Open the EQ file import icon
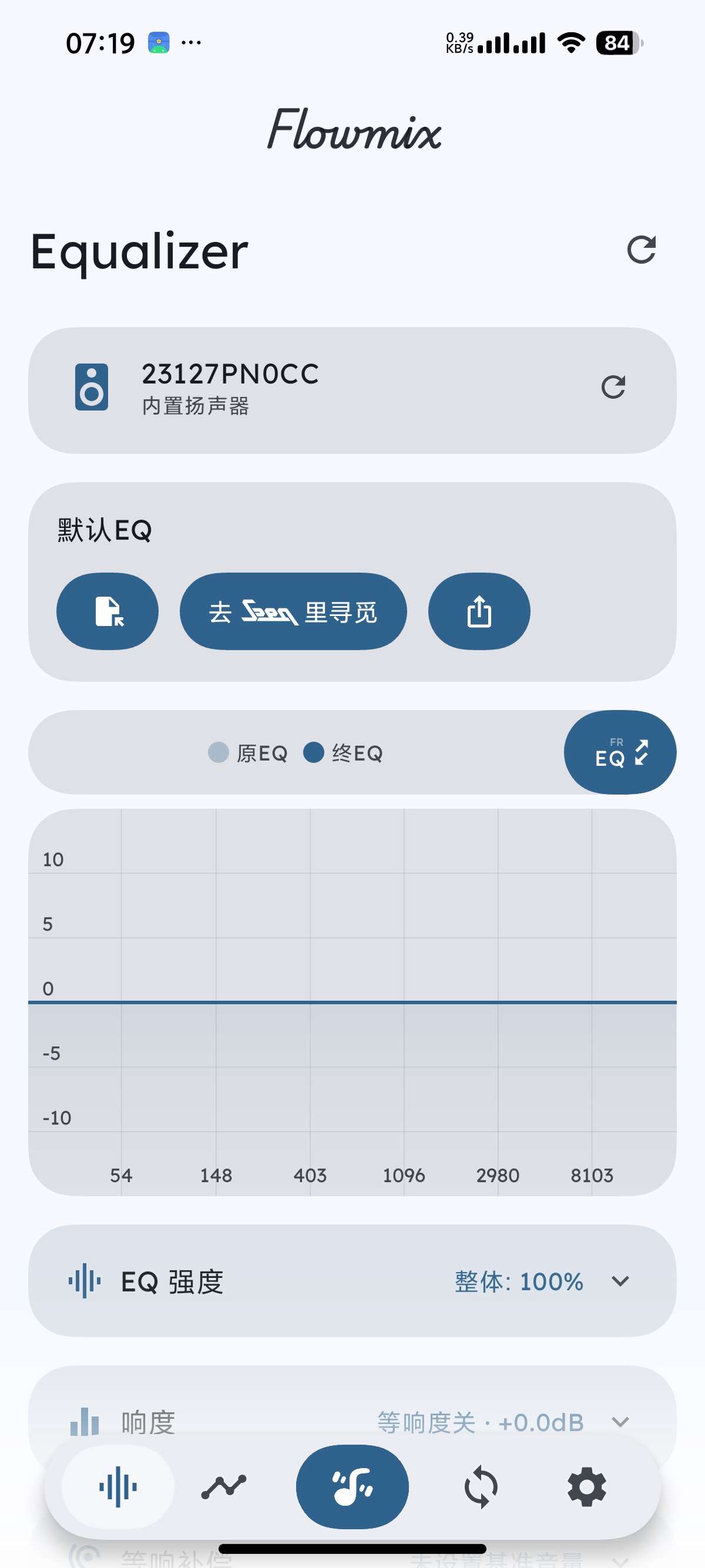The height and width of the screenshot is (1568, 705). click(x=106, y=611)
